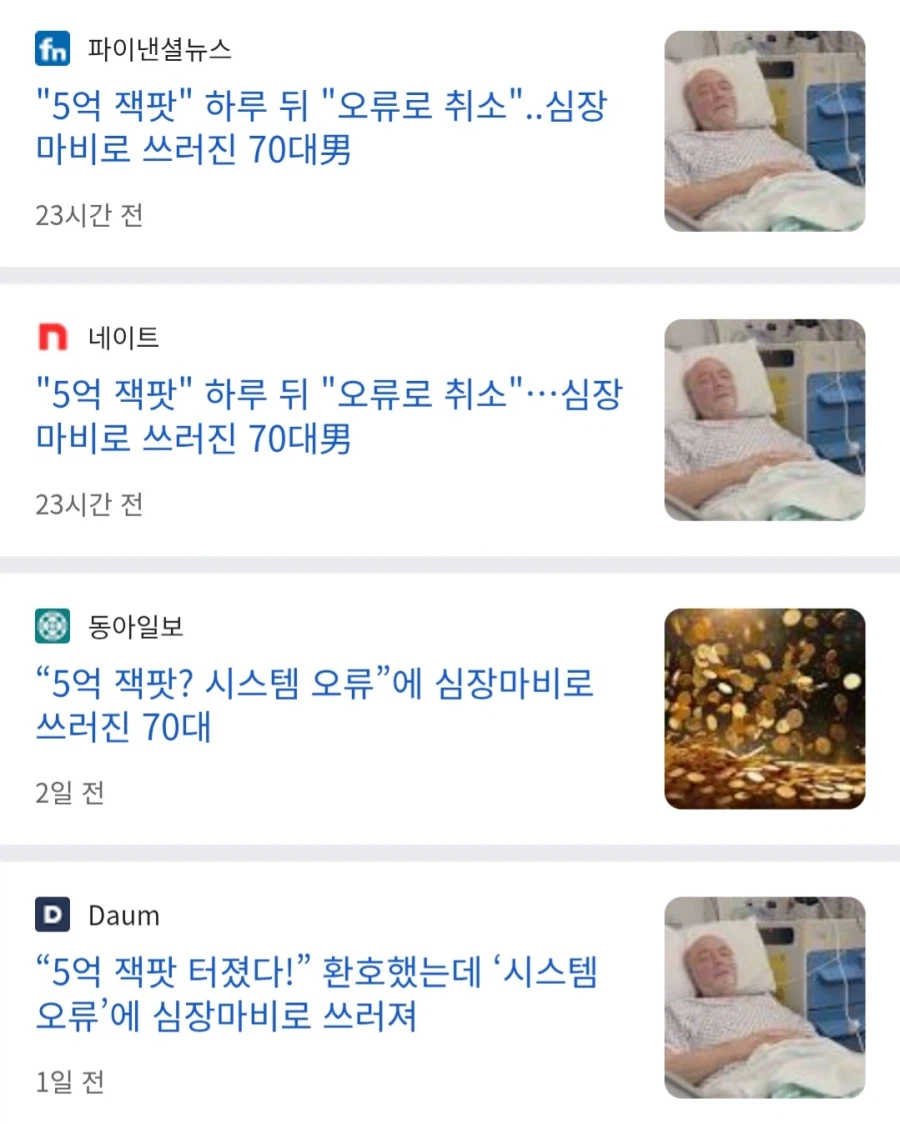Click the hospital bed thumbnail of the first article

763,132
